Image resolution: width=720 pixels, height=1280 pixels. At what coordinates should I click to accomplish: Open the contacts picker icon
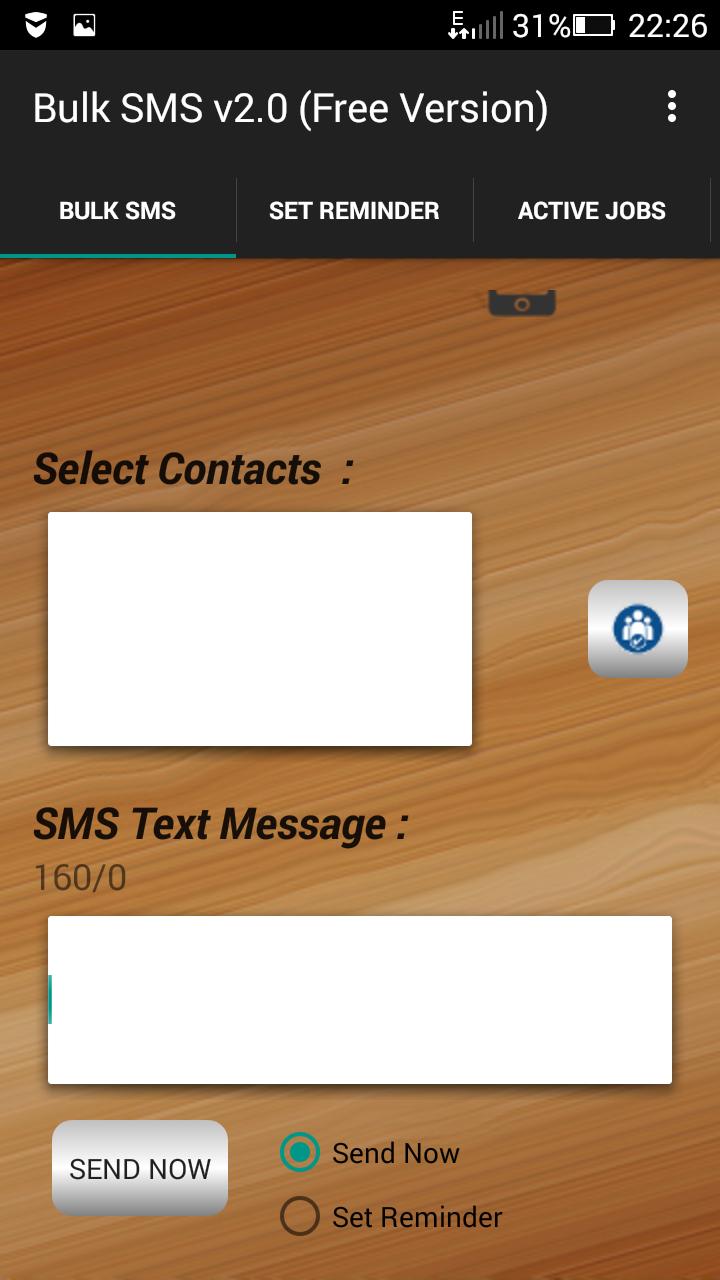coord(637,629)
